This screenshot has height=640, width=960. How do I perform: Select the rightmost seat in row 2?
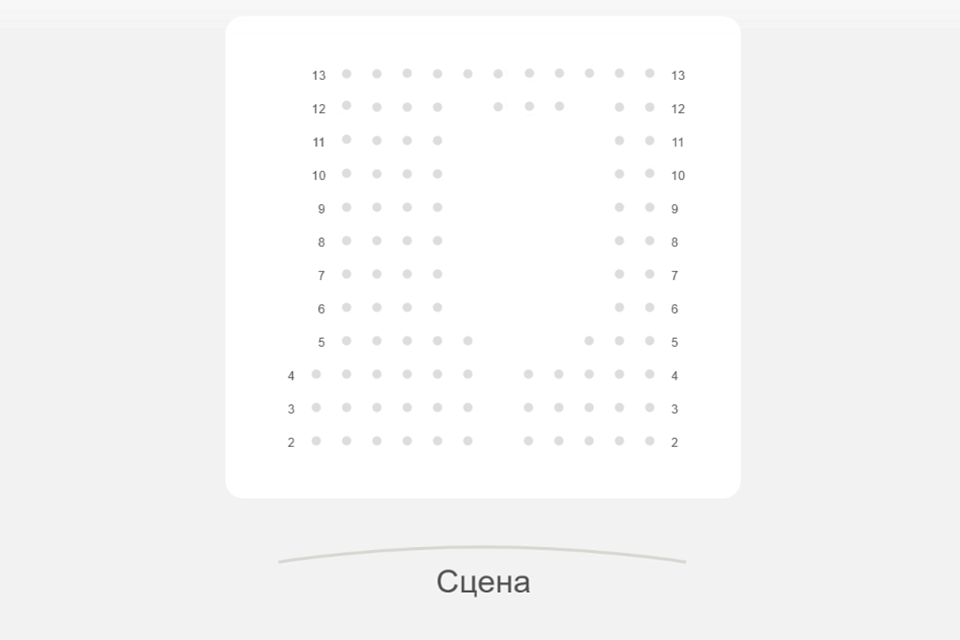tap(650, 441)
